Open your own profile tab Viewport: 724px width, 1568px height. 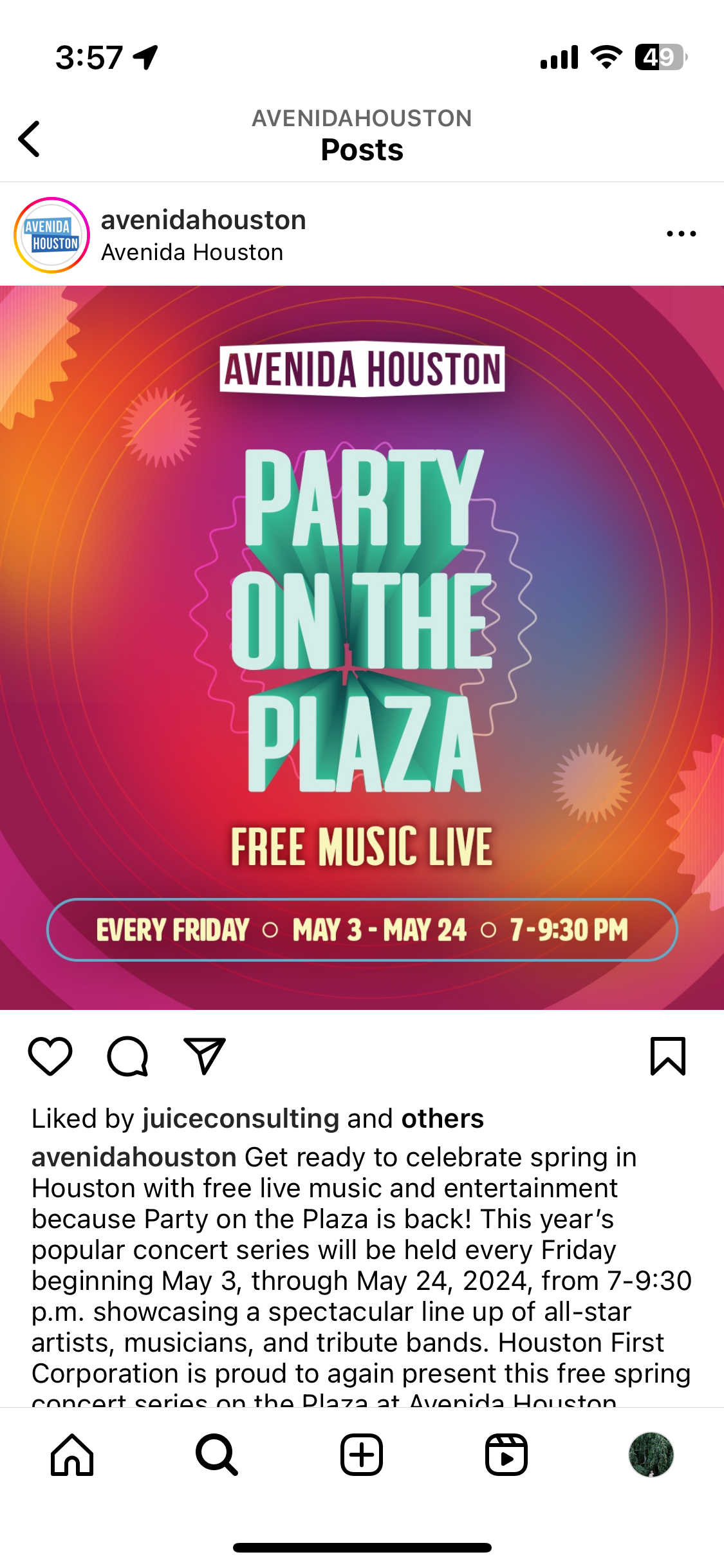pyautogui.click(x=651, y=1455)
